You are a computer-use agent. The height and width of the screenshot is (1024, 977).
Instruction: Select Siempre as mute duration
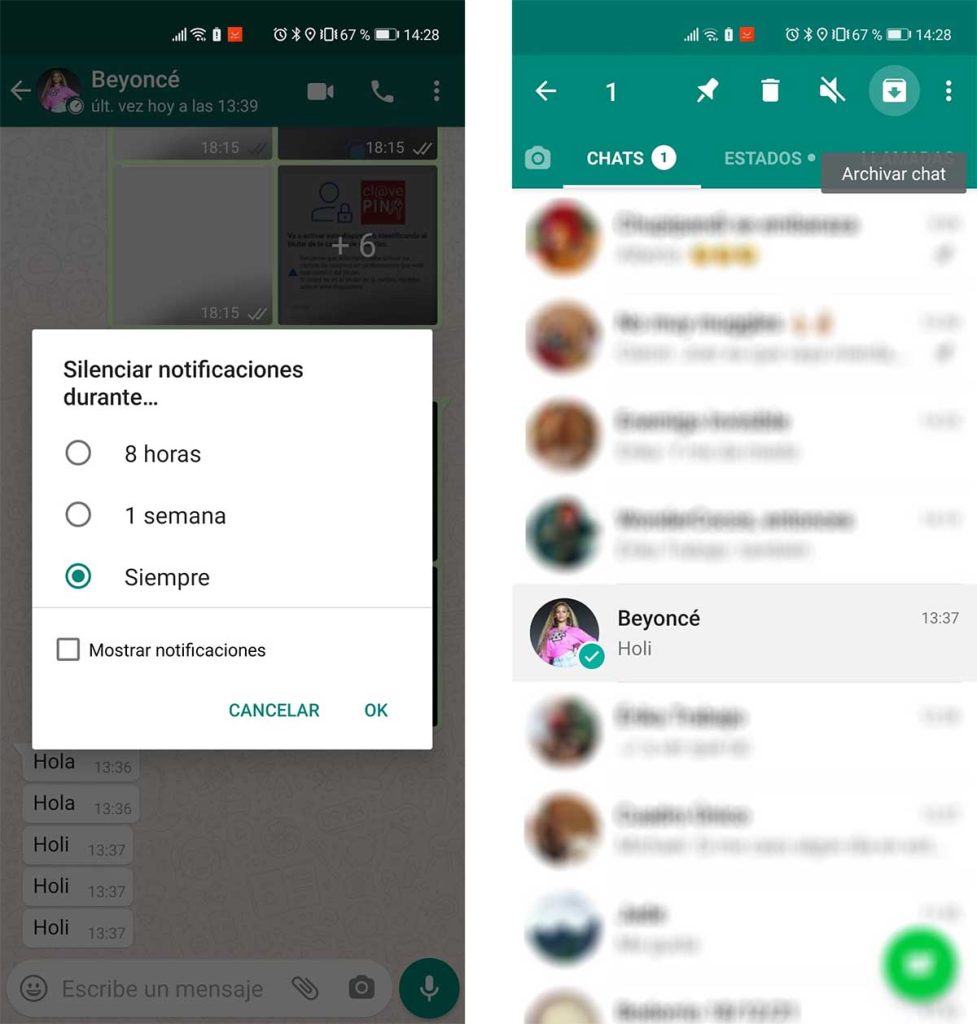tap(78, 577)
